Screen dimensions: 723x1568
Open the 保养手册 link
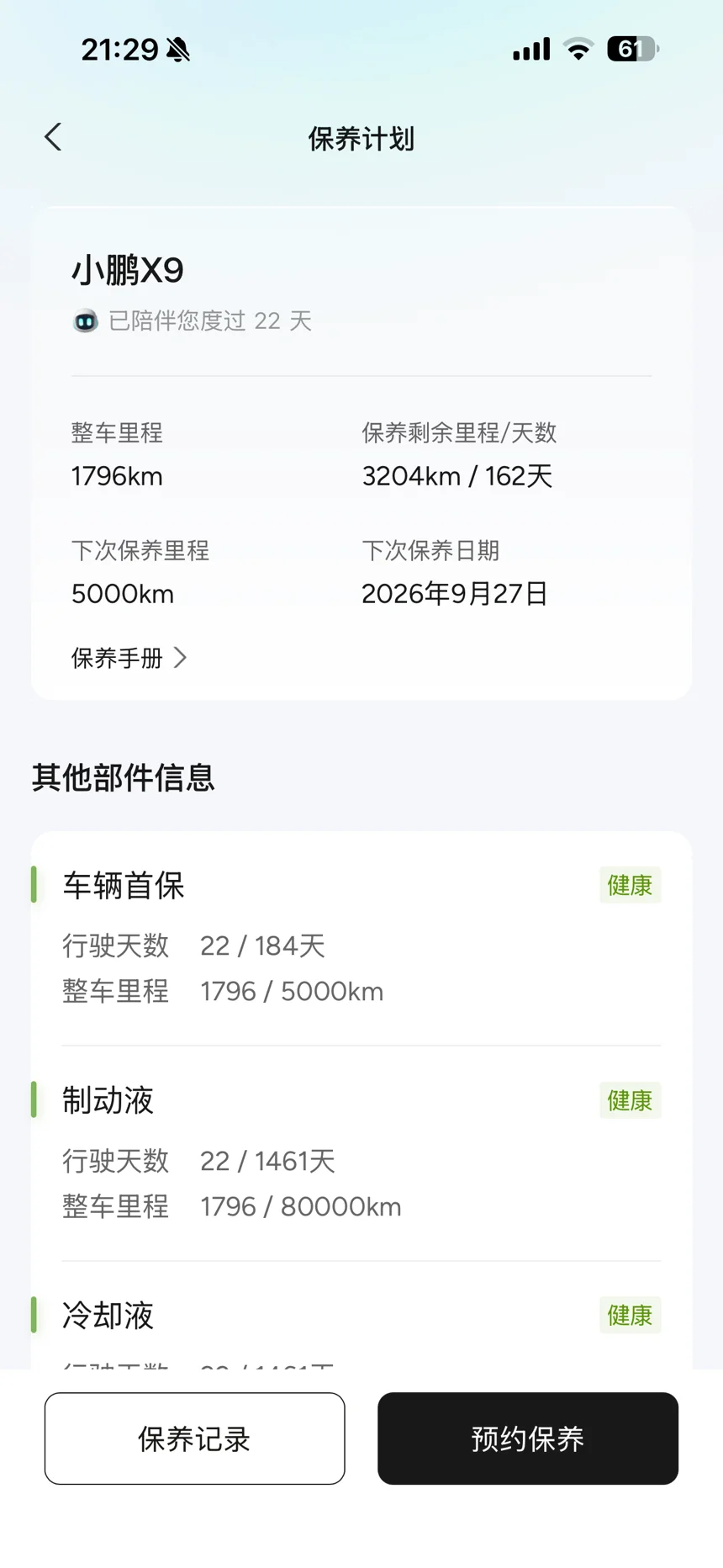click(x=129, y=658)
